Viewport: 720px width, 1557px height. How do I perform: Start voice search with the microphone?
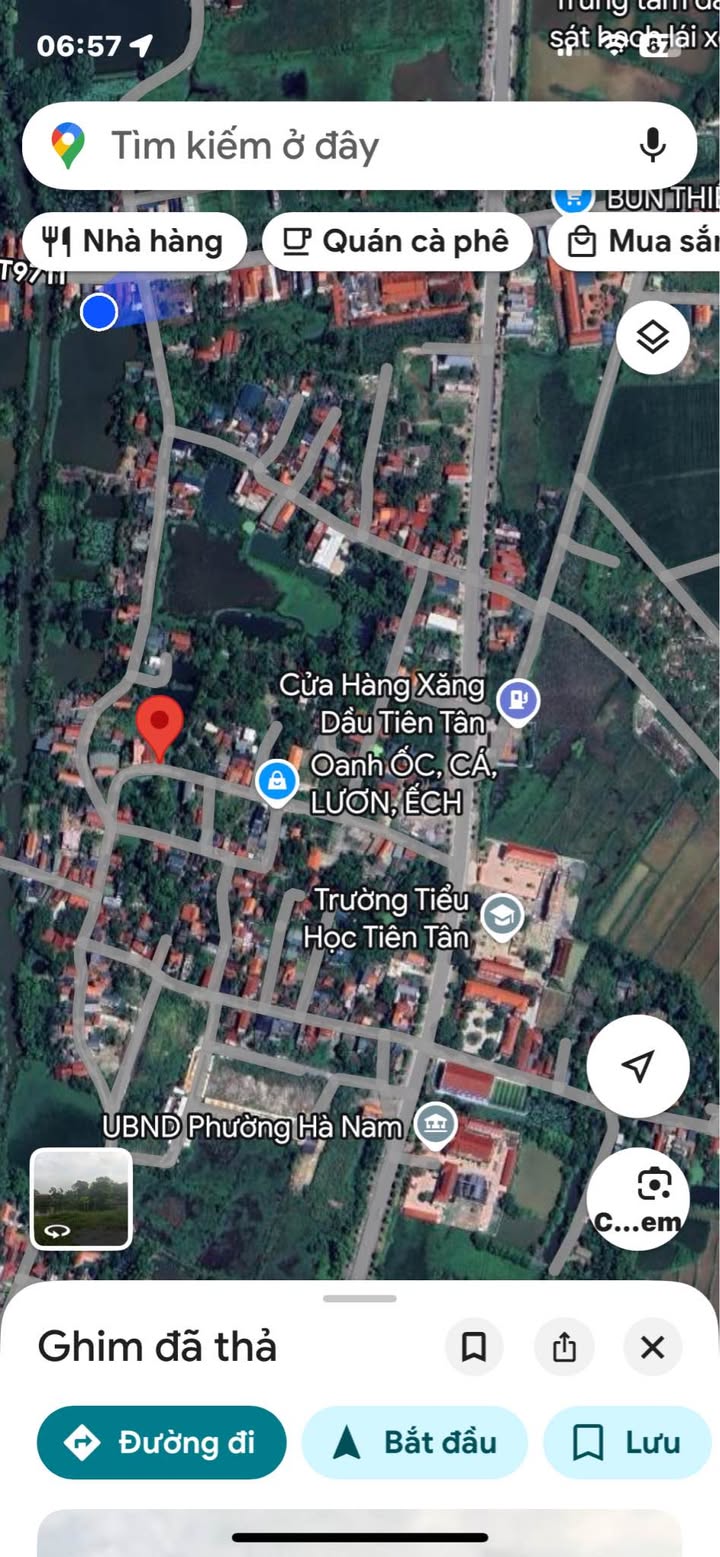[x=652, y=146]
